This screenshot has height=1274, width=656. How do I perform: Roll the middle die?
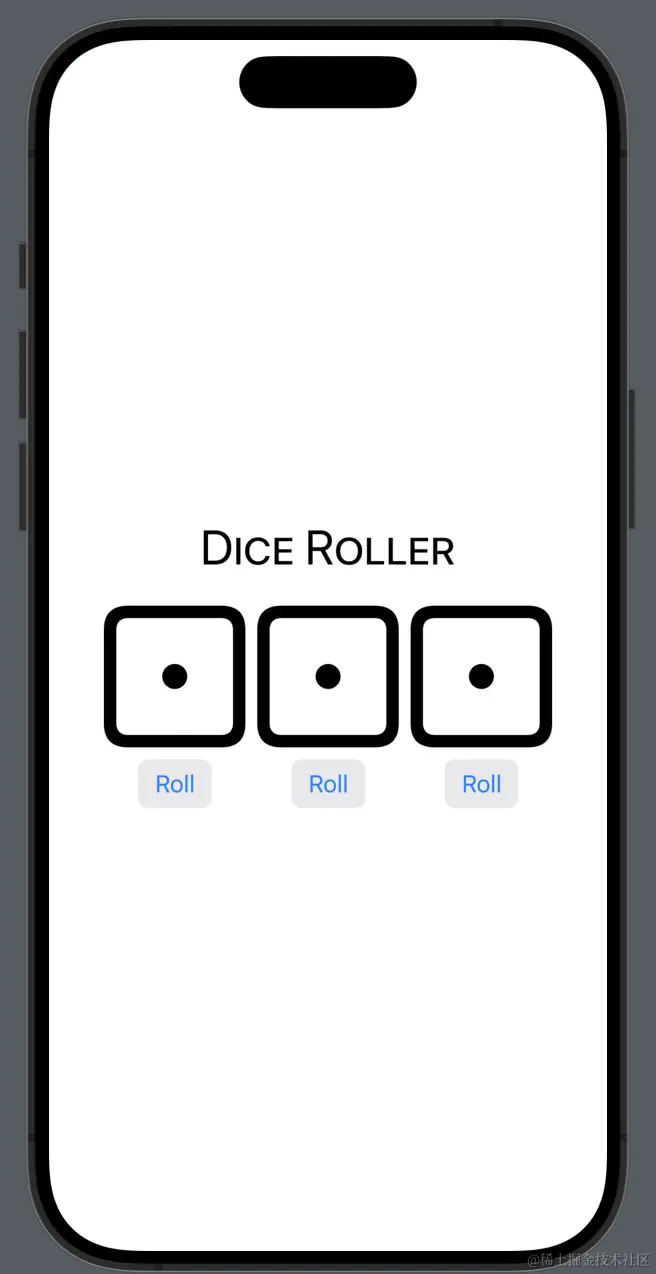point(328,784)
